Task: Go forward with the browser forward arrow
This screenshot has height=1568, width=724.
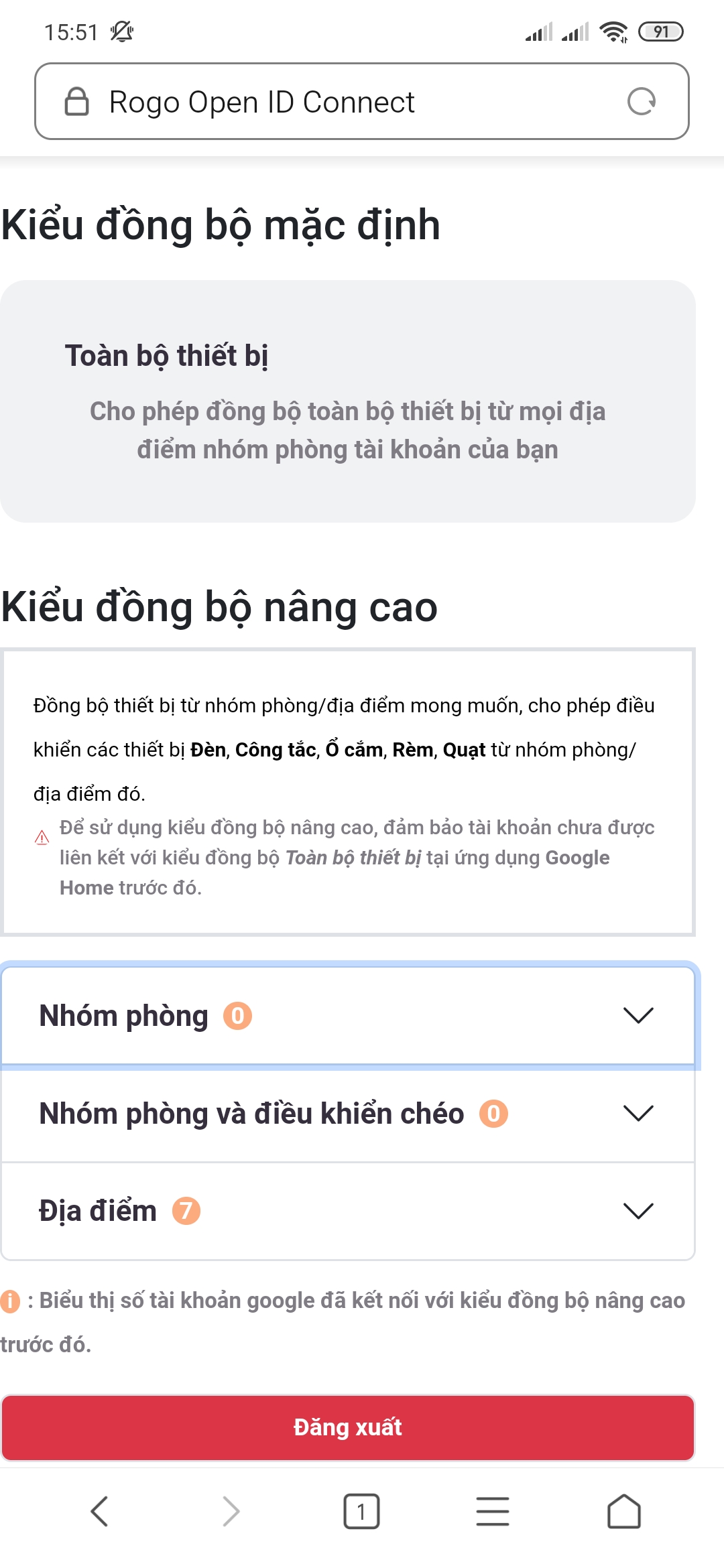Action: 231,1511
